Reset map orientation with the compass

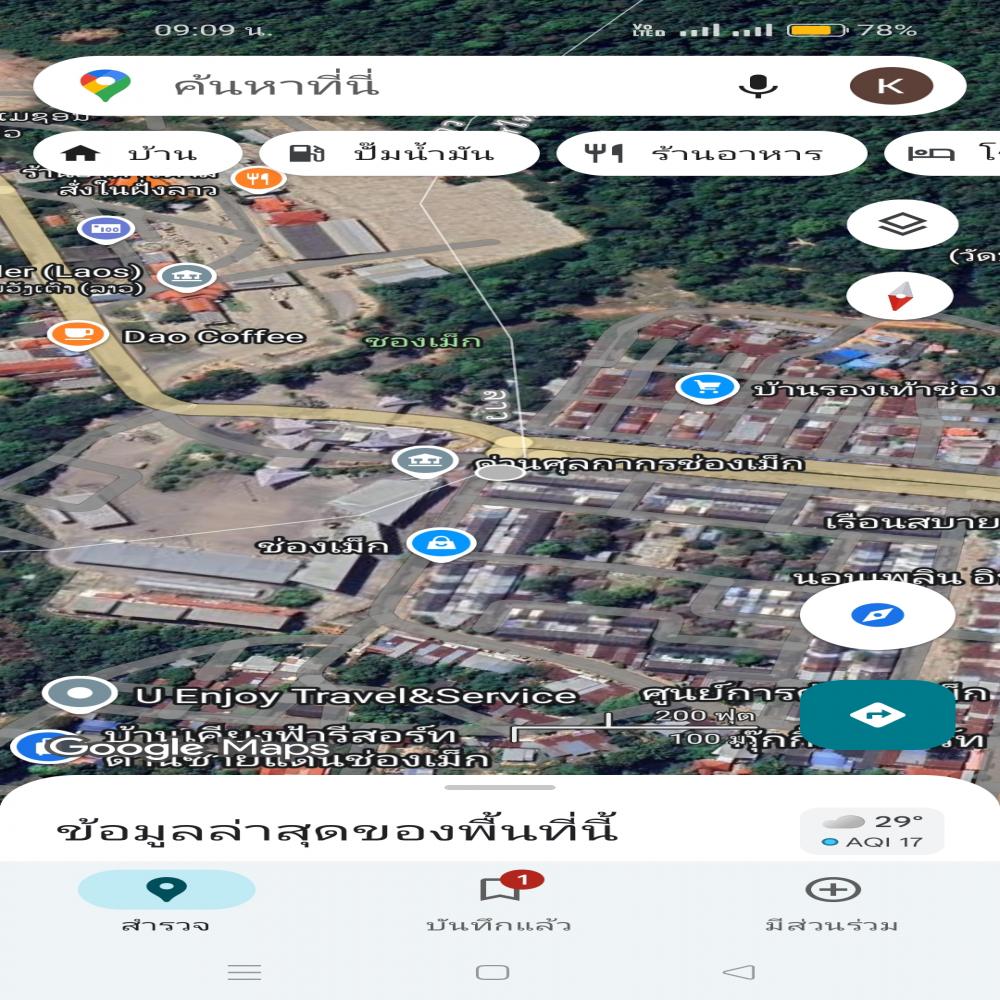click(x=900, y=297)
